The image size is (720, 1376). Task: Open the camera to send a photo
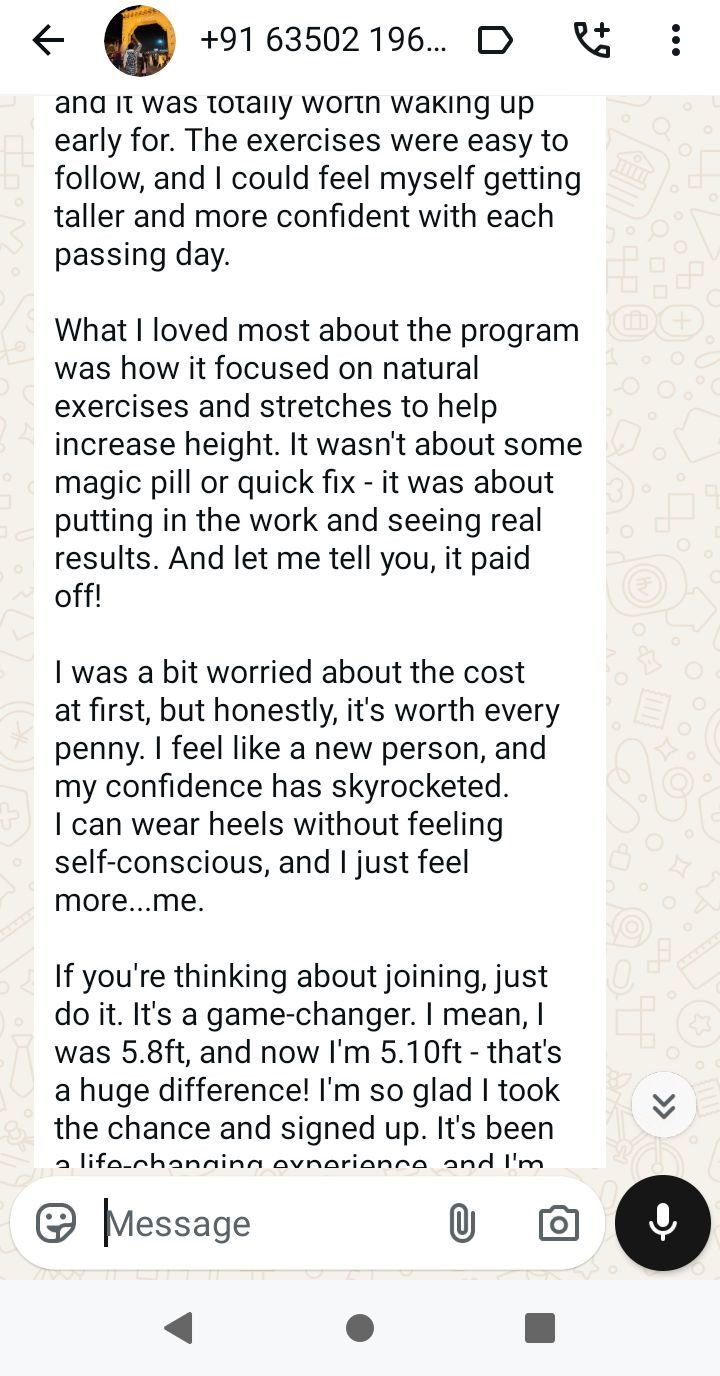pyautogui.click(x=558, y=1223)
